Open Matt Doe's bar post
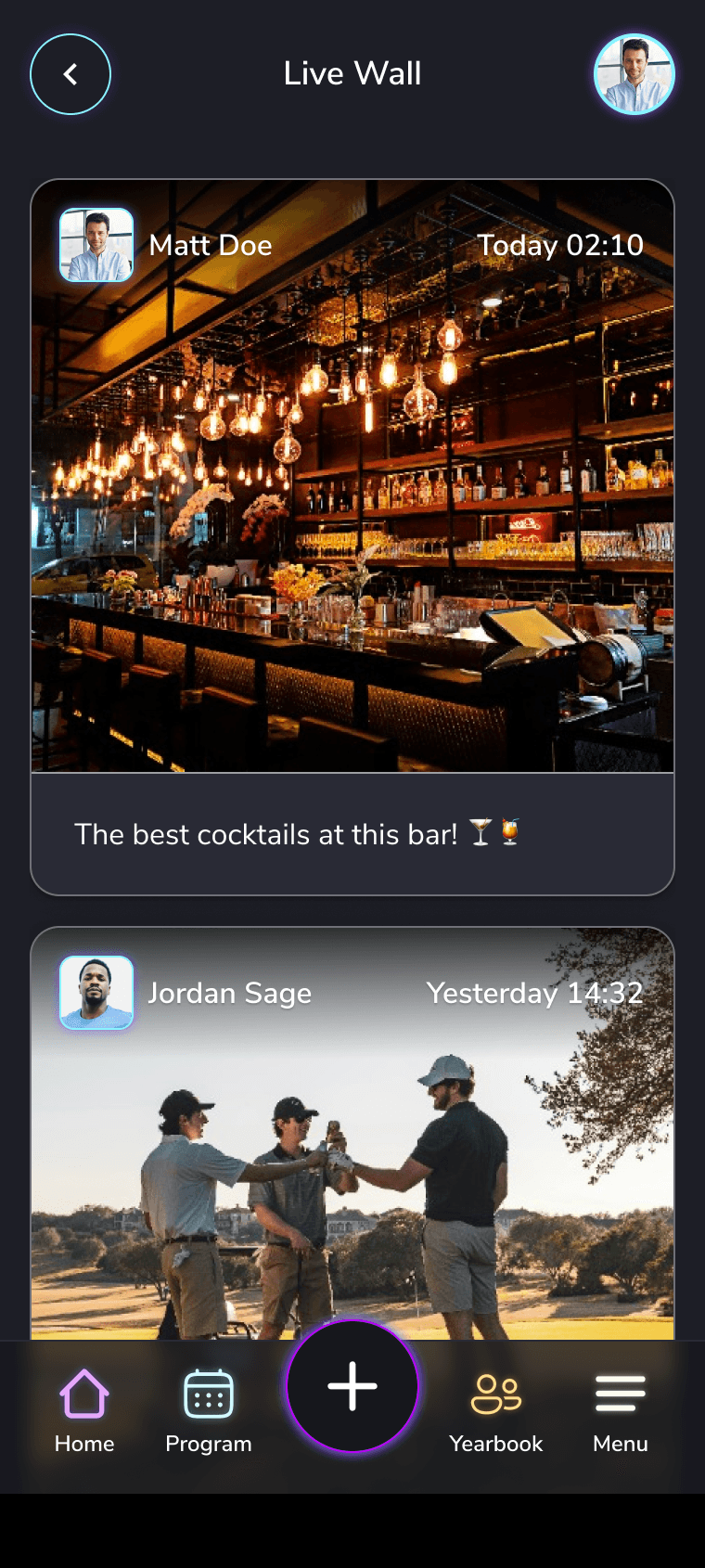This screenshot has height=1568, width=705. [x=352, y=520]
